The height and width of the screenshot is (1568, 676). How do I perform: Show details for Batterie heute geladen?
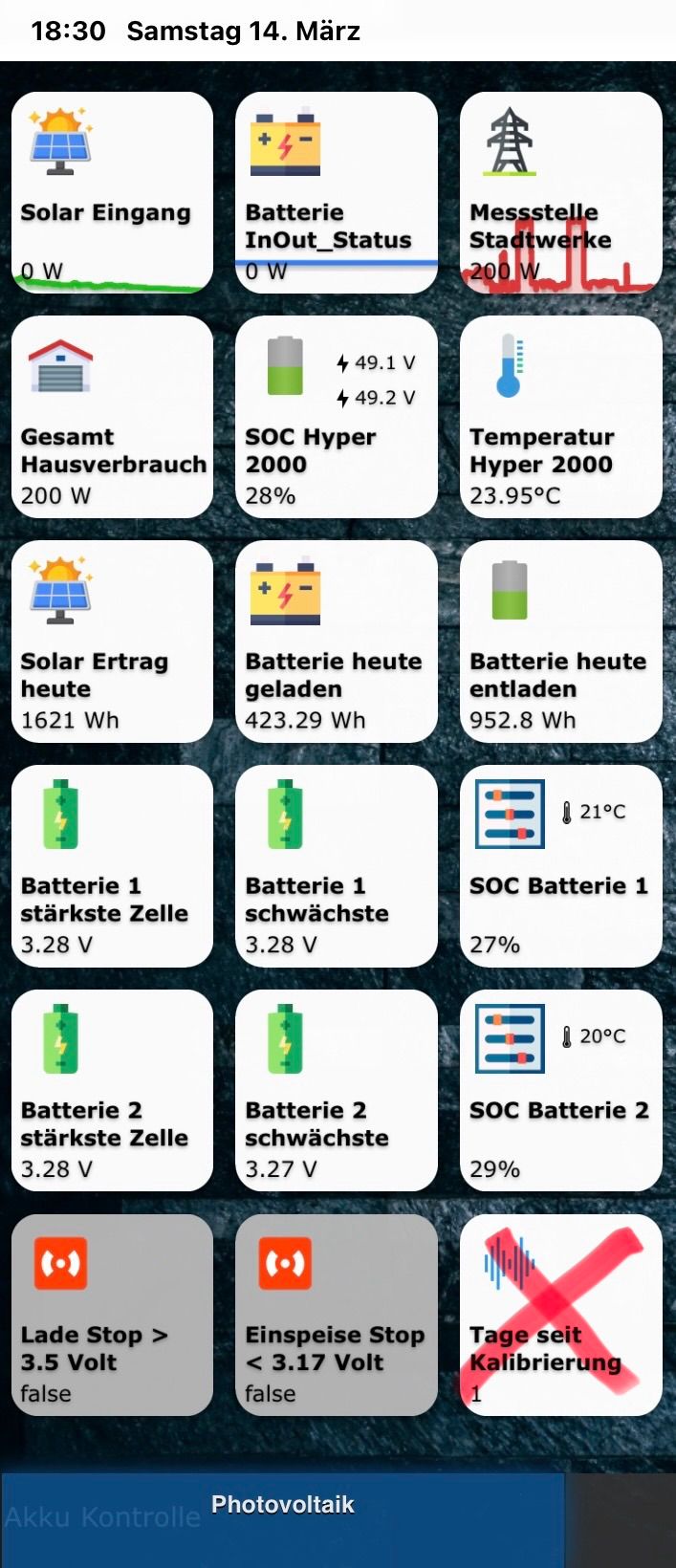pyautogui.click(x=337, y=642)
